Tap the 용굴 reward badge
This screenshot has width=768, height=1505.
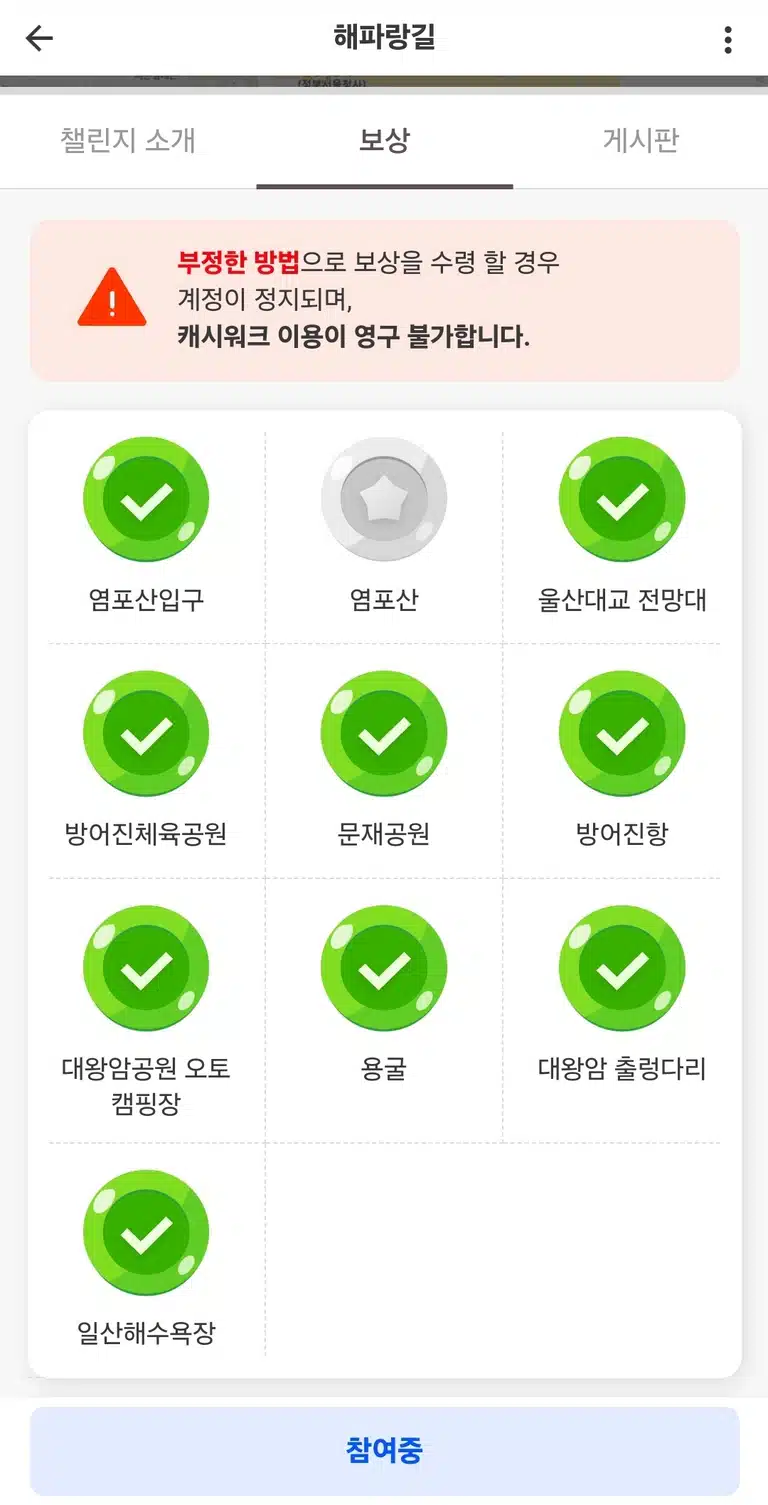point(384,970)
